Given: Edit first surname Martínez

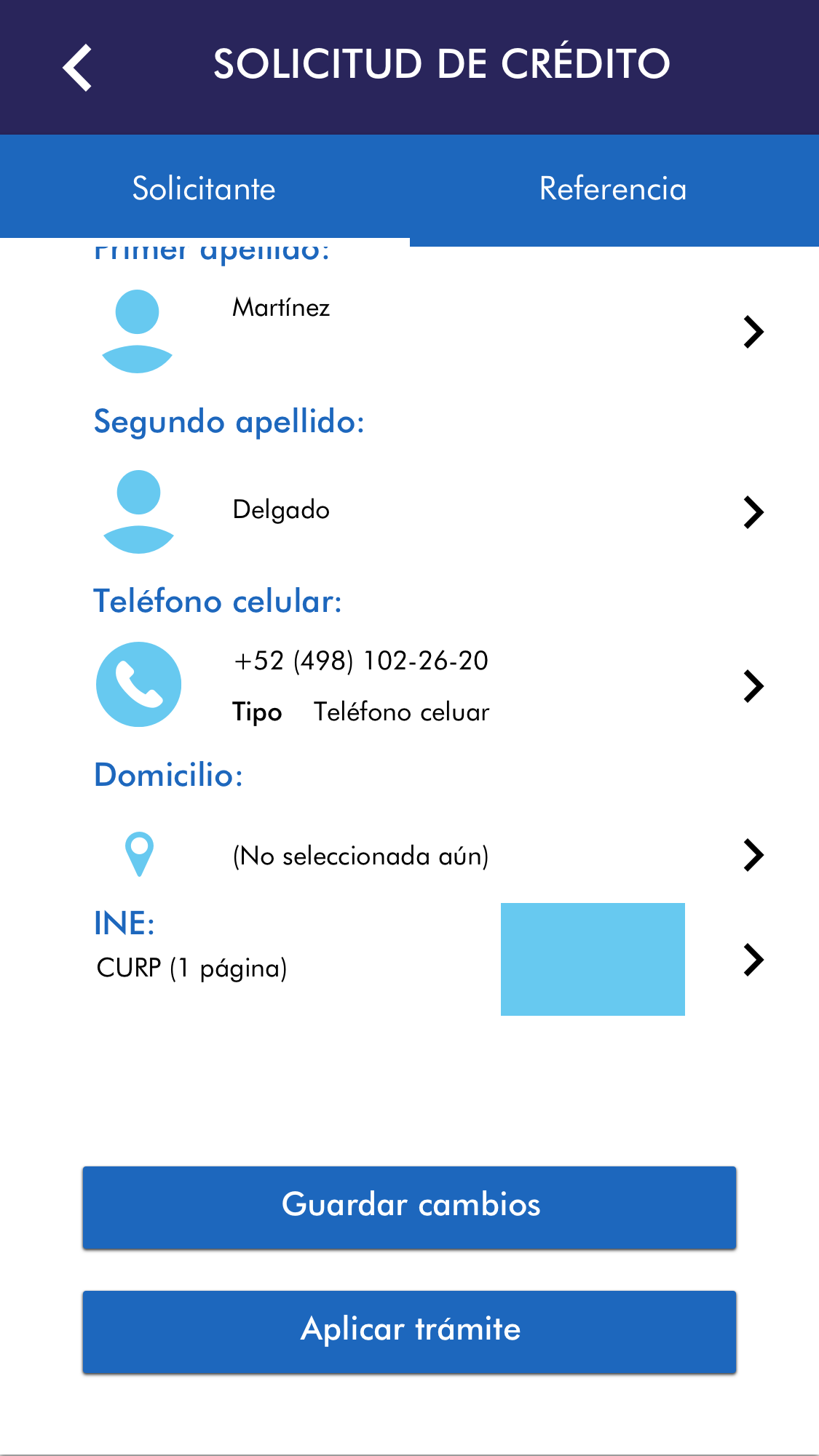Looking at the screenshot, I should tap(430, 331).
